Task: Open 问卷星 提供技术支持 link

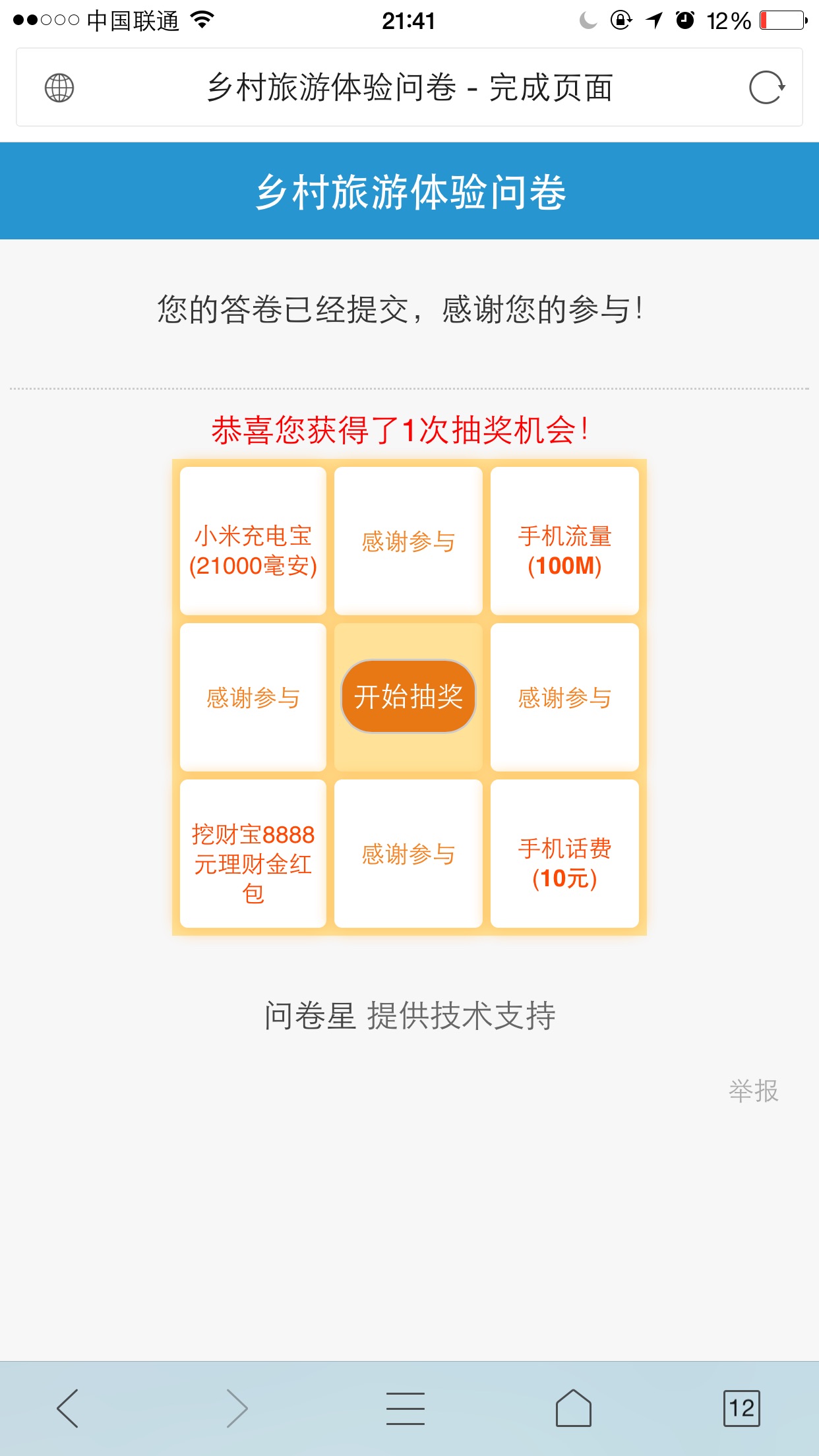Action: click(x=409, y=1016)
